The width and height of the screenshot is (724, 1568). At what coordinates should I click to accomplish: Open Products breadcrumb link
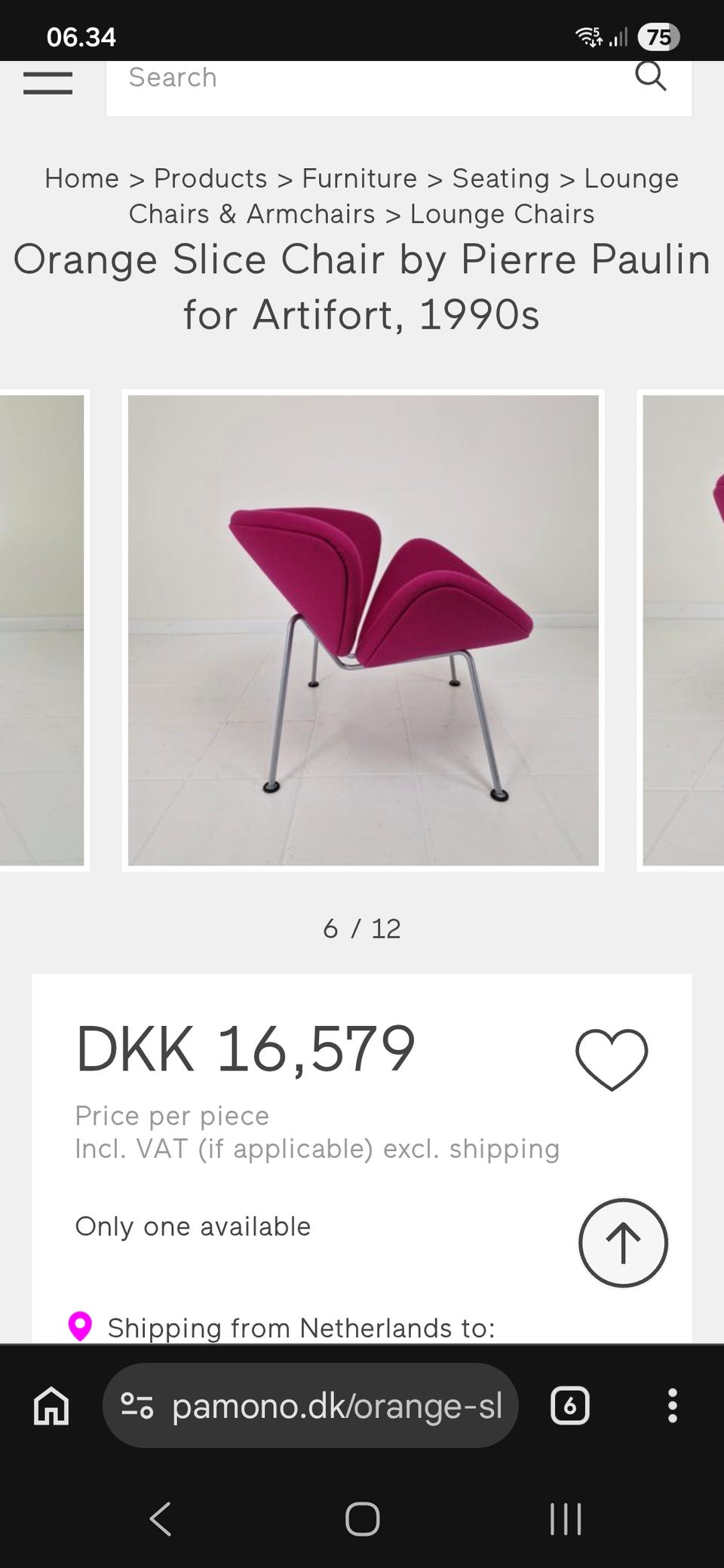[210, 179]
